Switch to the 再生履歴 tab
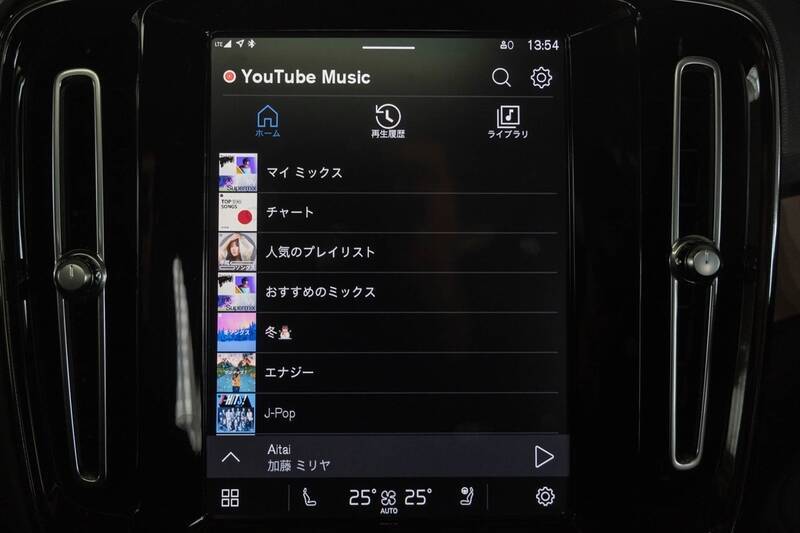Screen dimensions: 800x533 388,121
